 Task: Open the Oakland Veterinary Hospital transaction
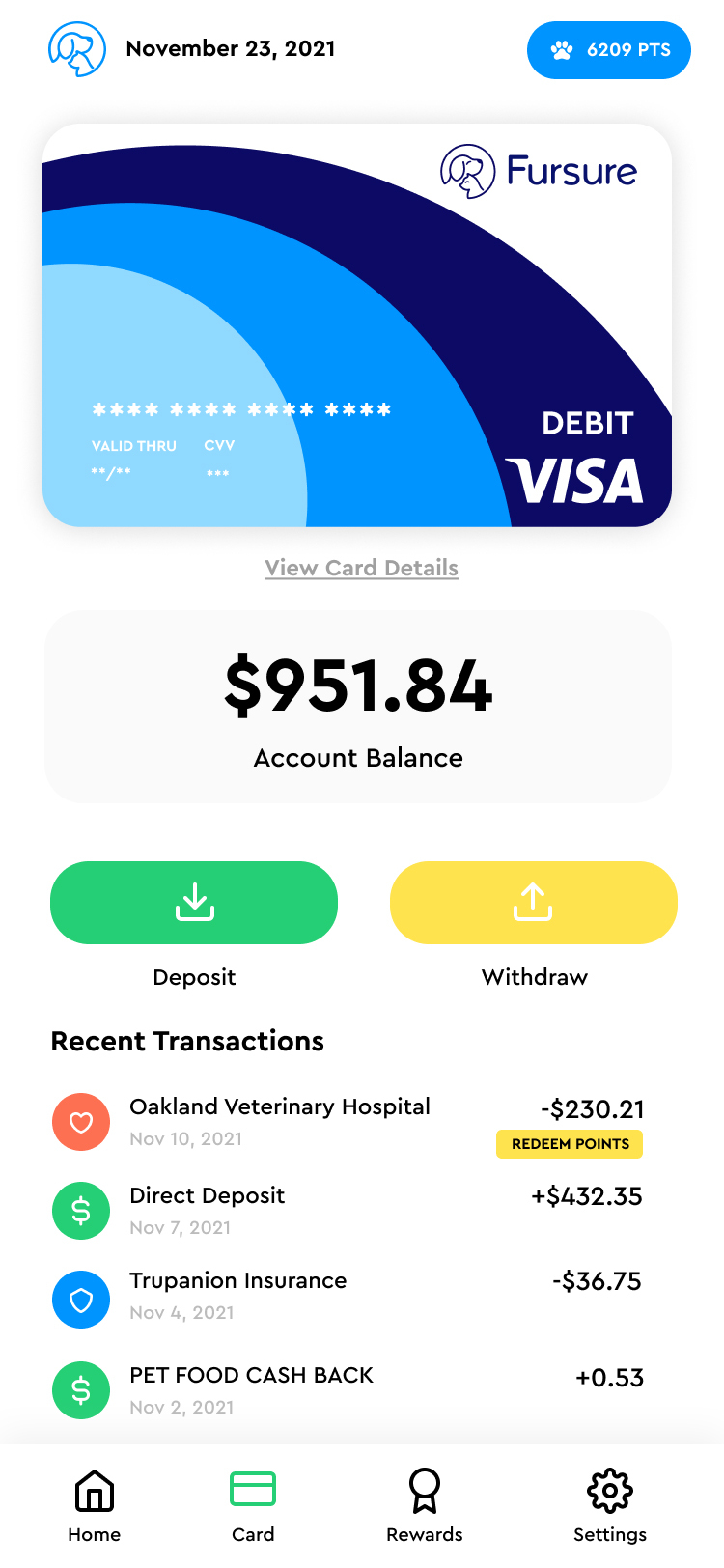coord(280,1120)
